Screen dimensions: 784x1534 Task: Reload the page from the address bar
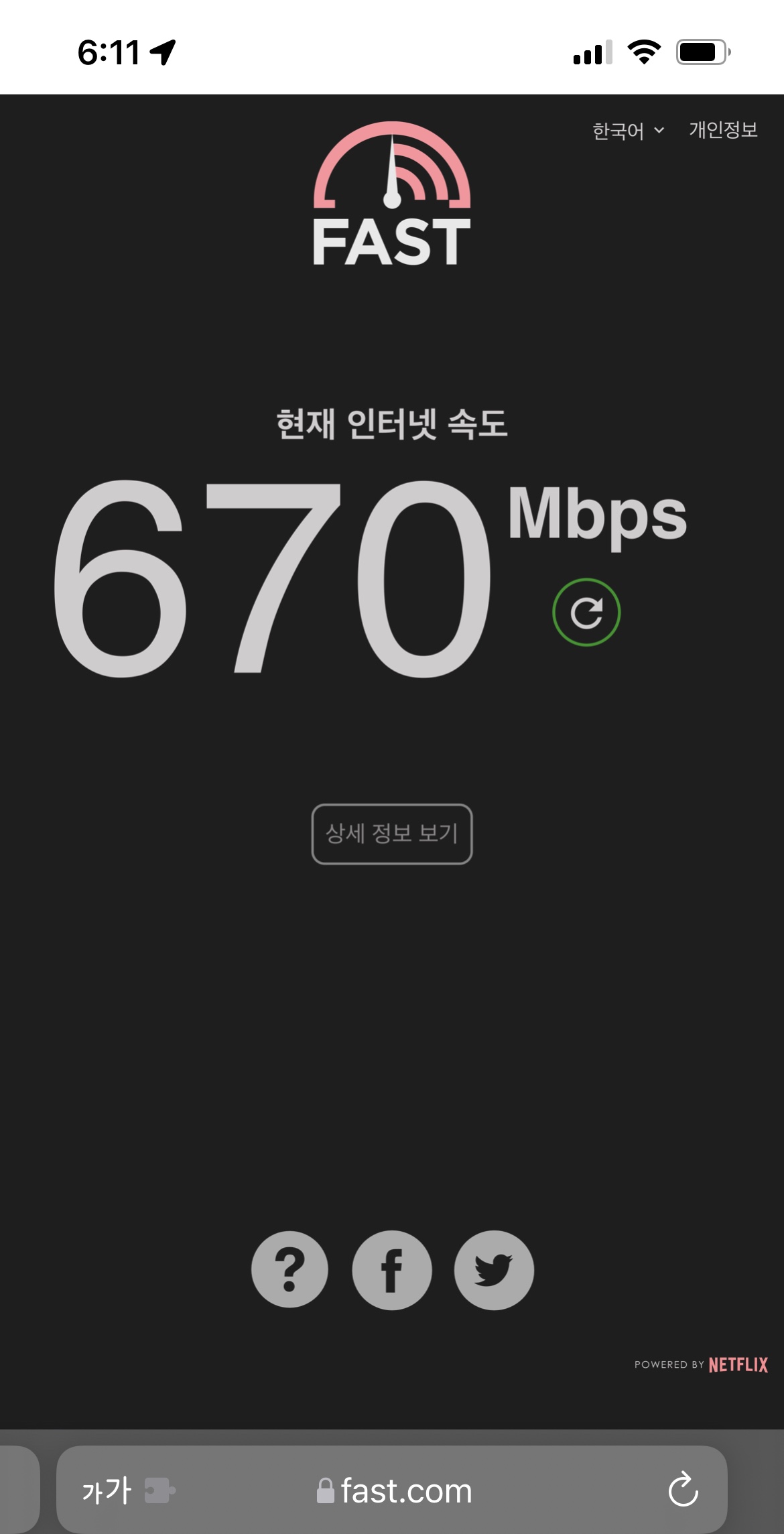coord(683,1490)
